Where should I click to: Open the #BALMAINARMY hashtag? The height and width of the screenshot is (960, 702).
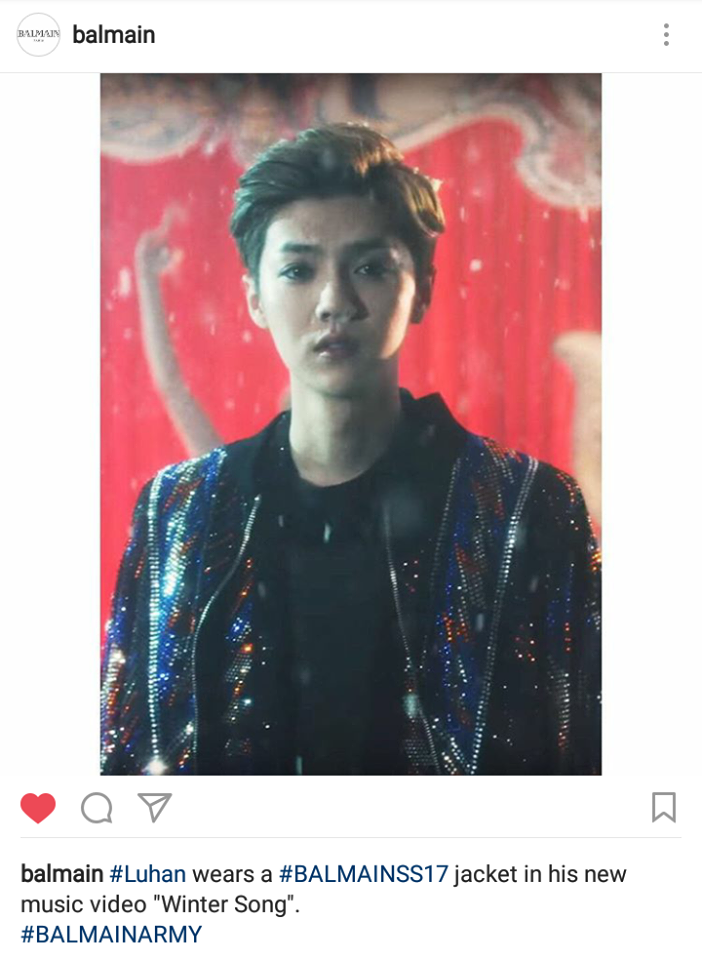111,935
